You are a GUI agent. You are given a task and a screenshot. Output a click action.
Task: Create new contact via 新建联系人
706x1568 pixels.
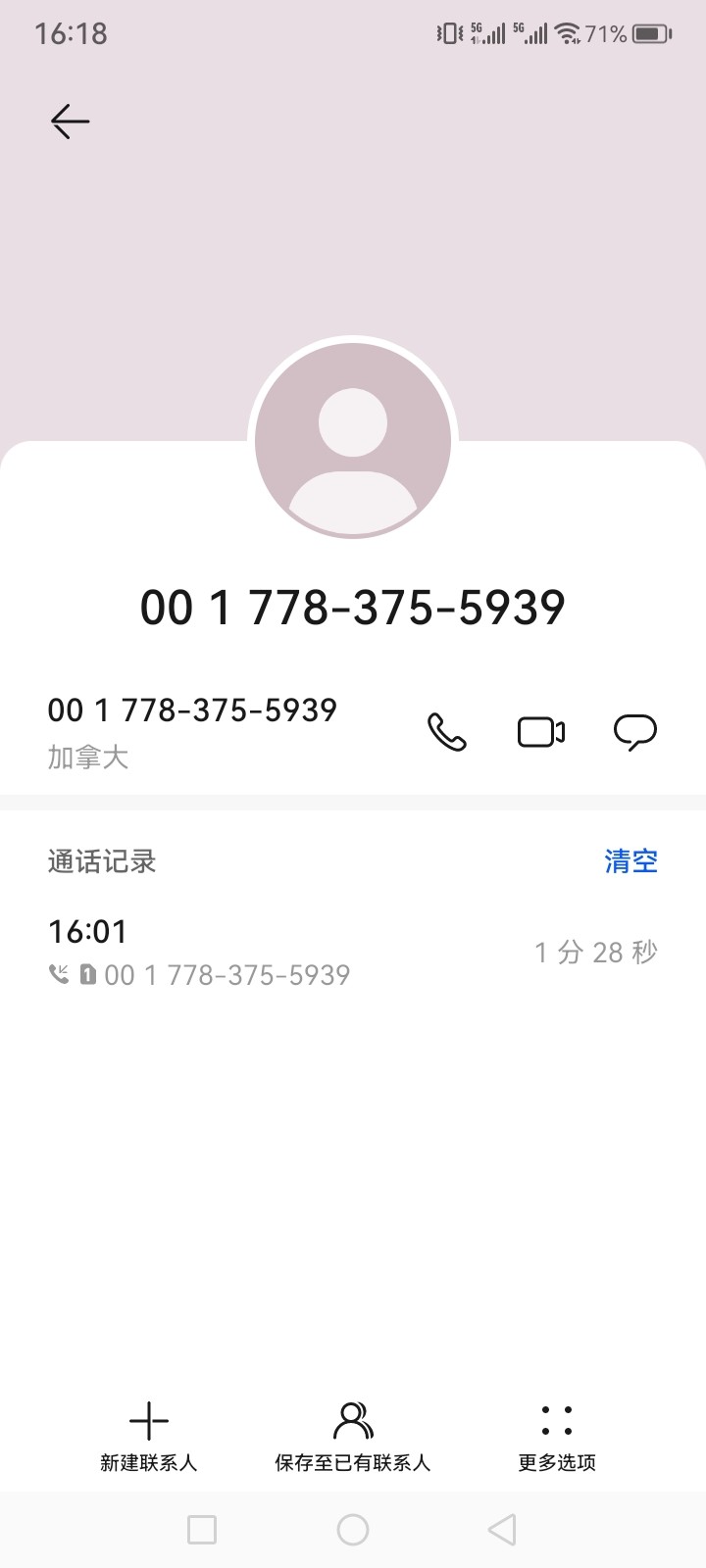click(149, 1436)
